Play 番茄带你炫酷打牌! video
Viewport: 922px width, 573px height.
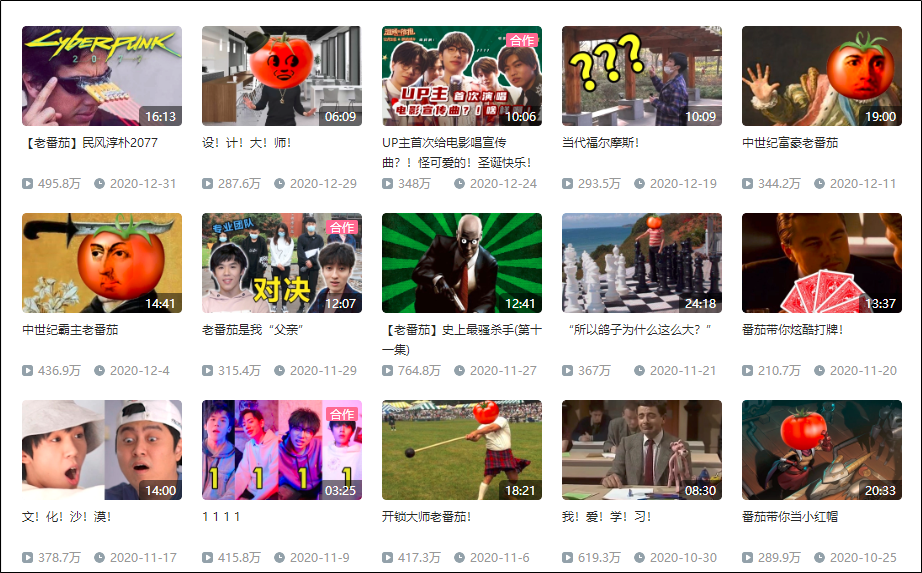[x=822, y=263]
